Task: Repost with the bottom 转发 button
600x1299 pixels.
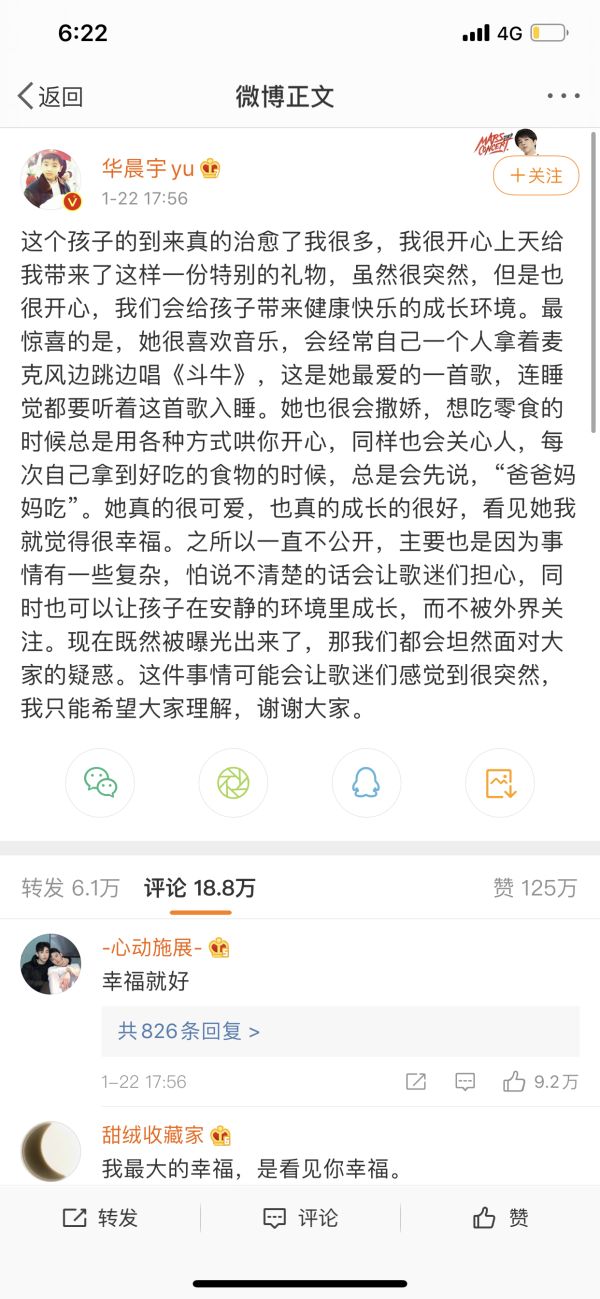Action: pyautogui.click(x=100, y=1218)
